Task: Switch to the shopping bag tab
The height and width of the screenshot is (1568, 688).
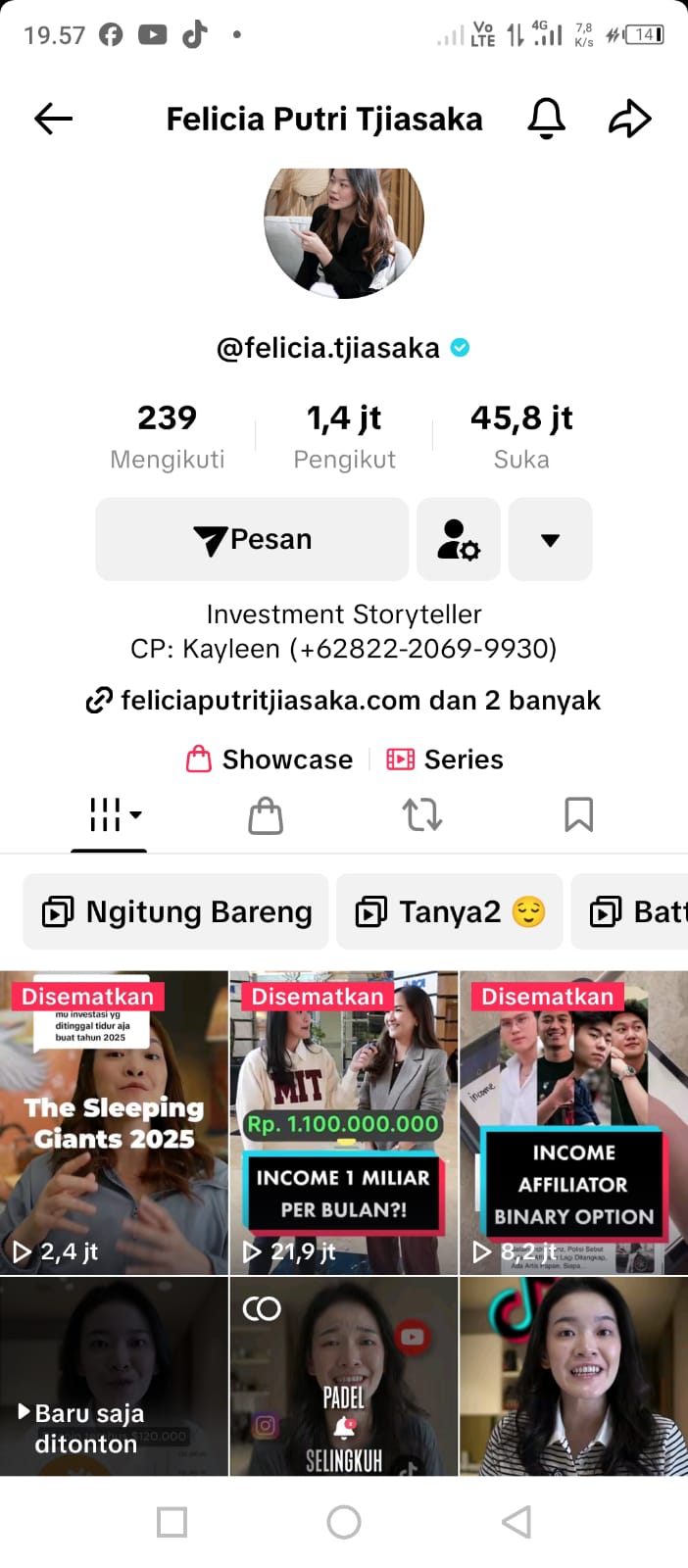Action: (266, 814)
